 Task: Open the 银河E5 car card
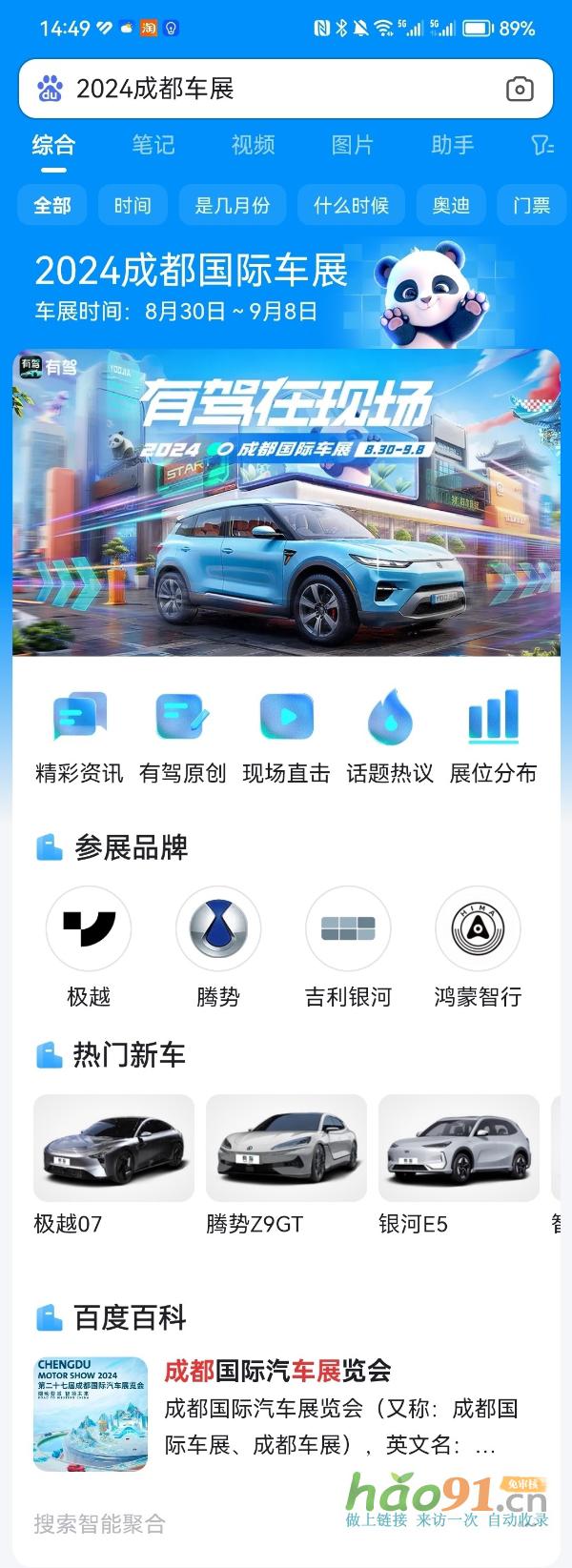[x=459, y=1165]
